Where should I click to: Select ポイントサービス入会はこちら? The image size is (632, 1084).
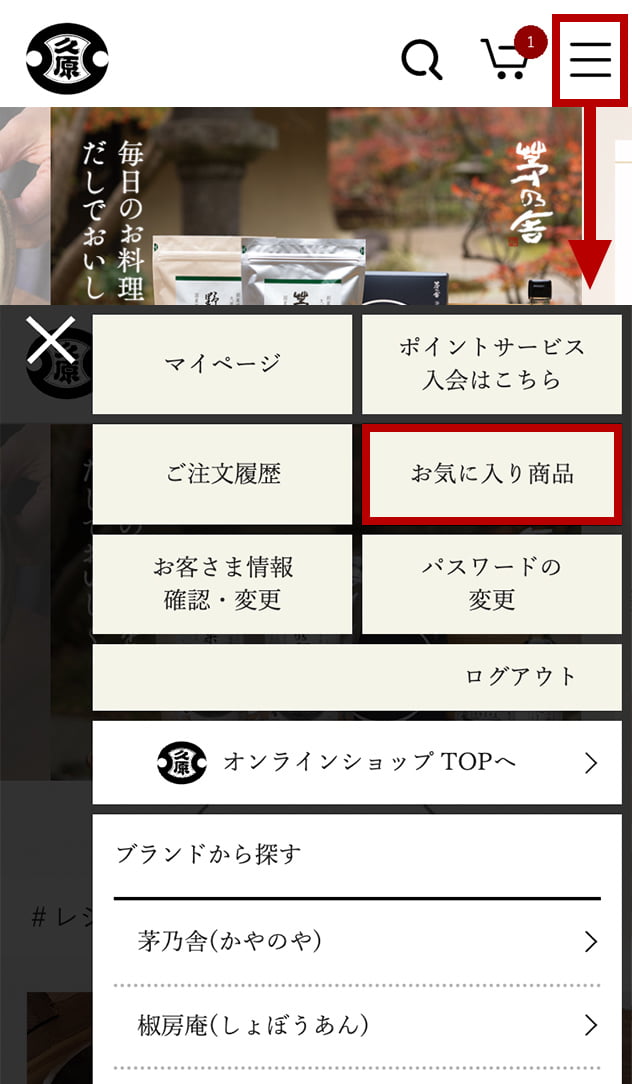tap(491, 364)
